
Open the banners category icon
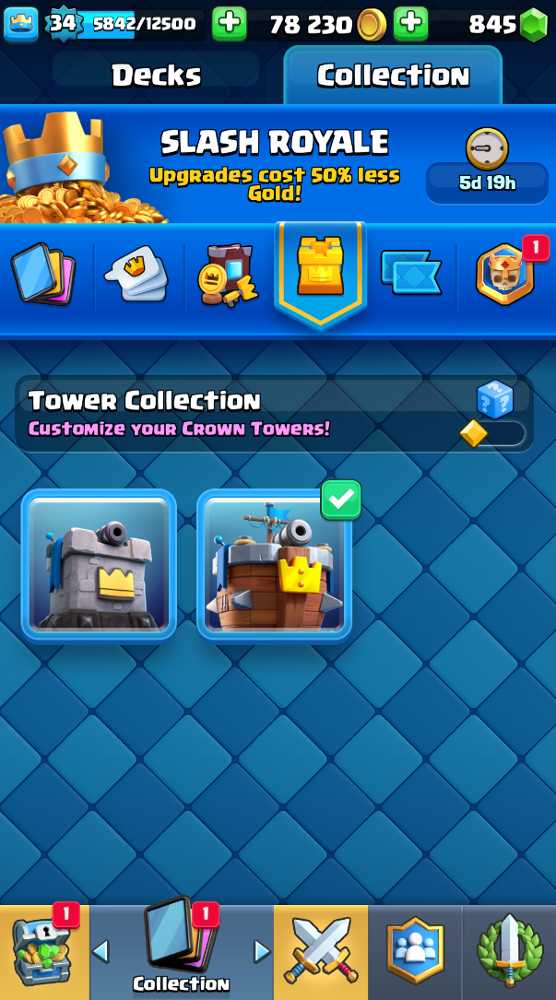tap(411, 273)
